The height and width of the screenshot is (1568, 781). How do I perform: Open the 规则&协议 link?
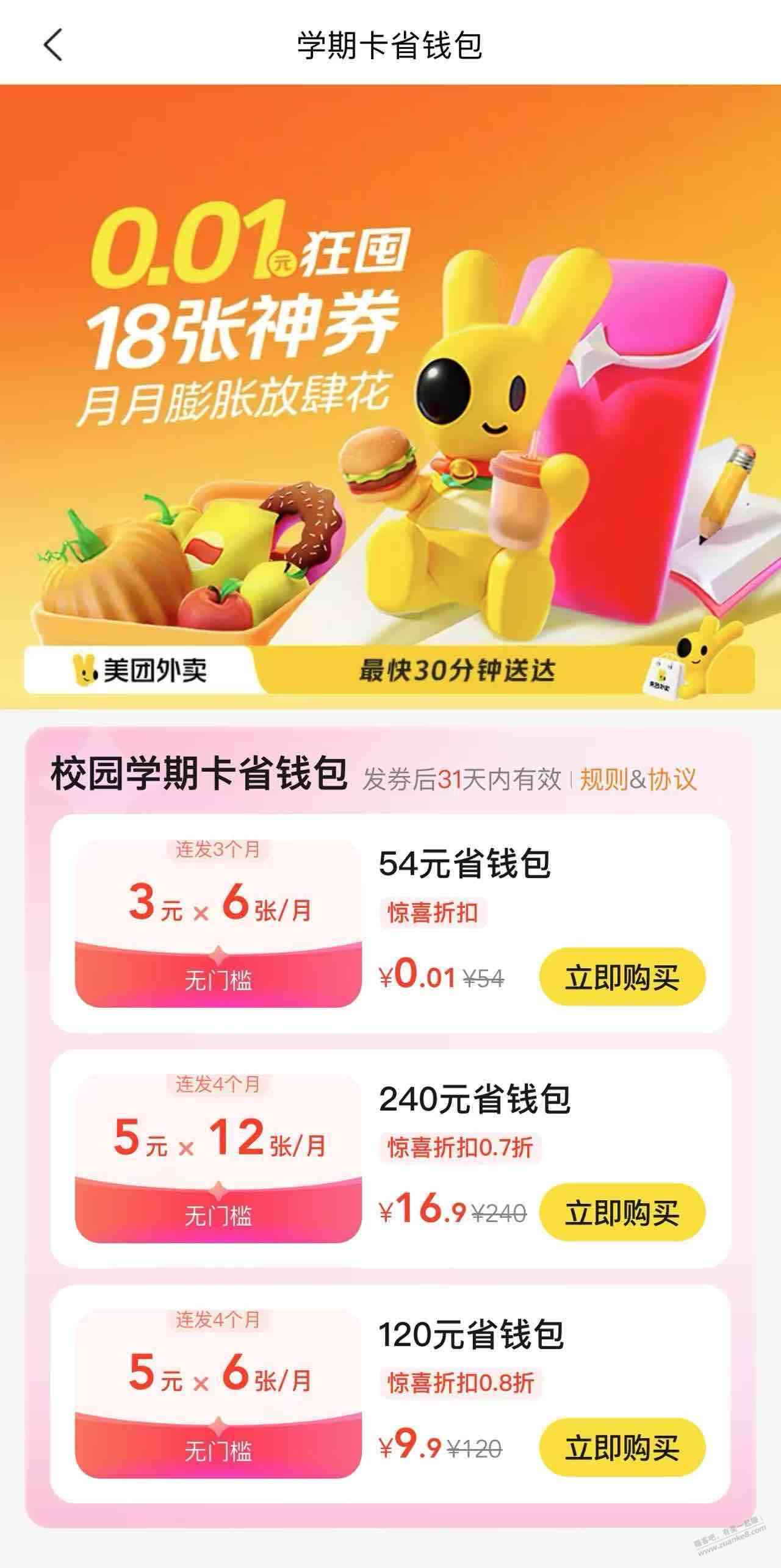[x=638, y=780]
